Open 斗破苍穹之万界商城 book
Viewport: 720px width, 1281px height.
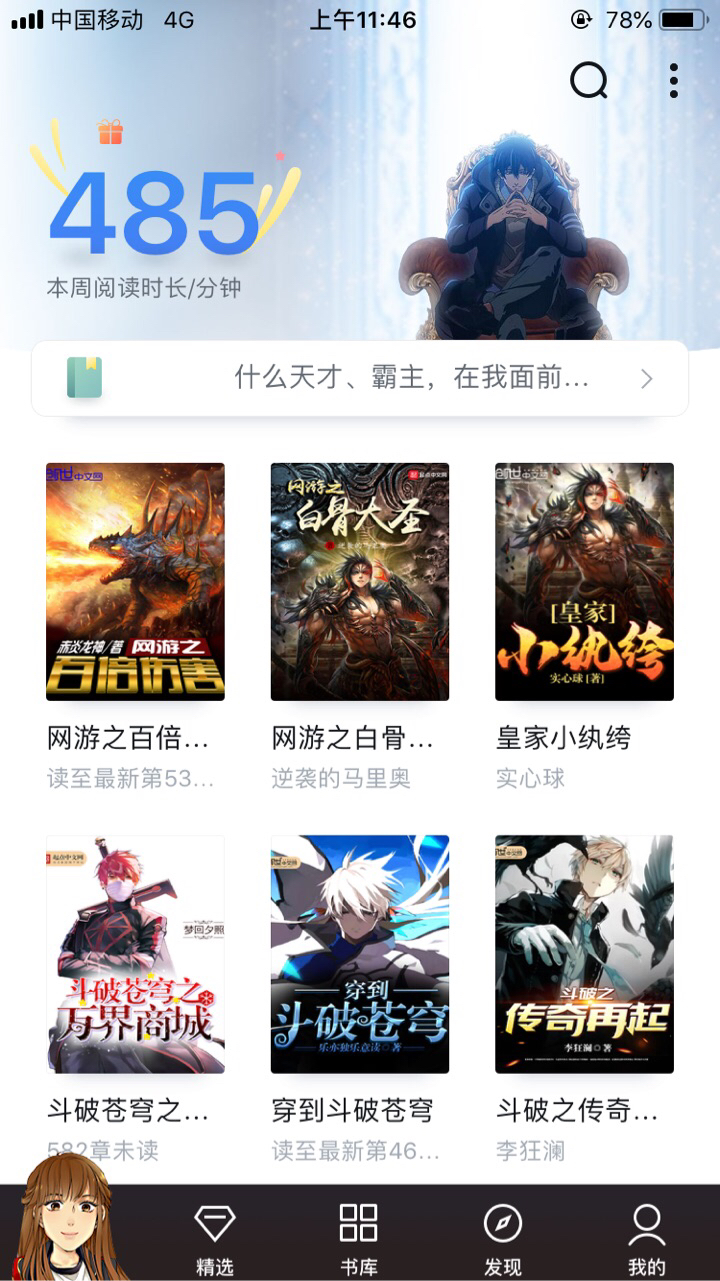pyautogui.click(x=135, y=954)
